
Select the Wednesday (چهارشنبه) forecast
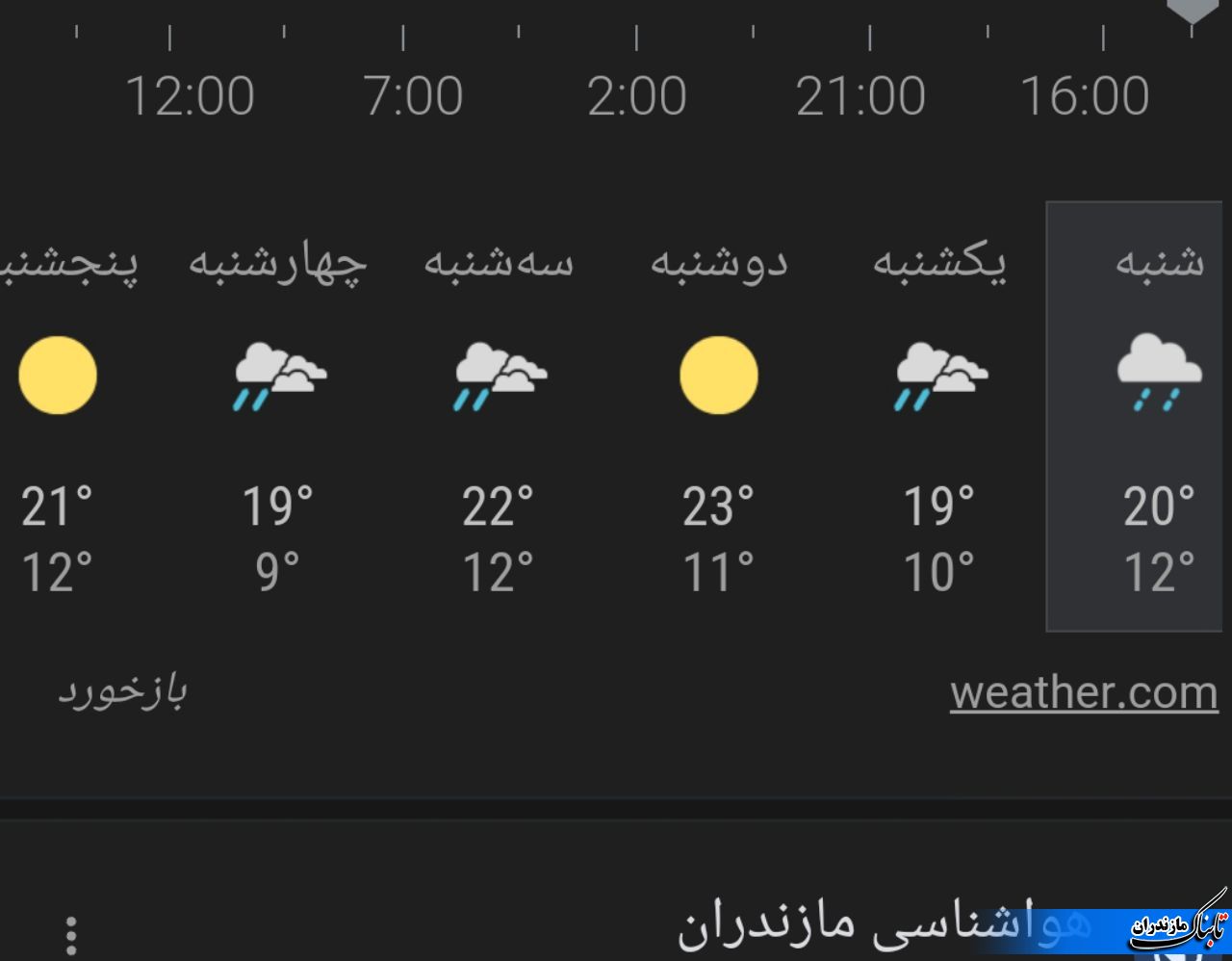278,416
